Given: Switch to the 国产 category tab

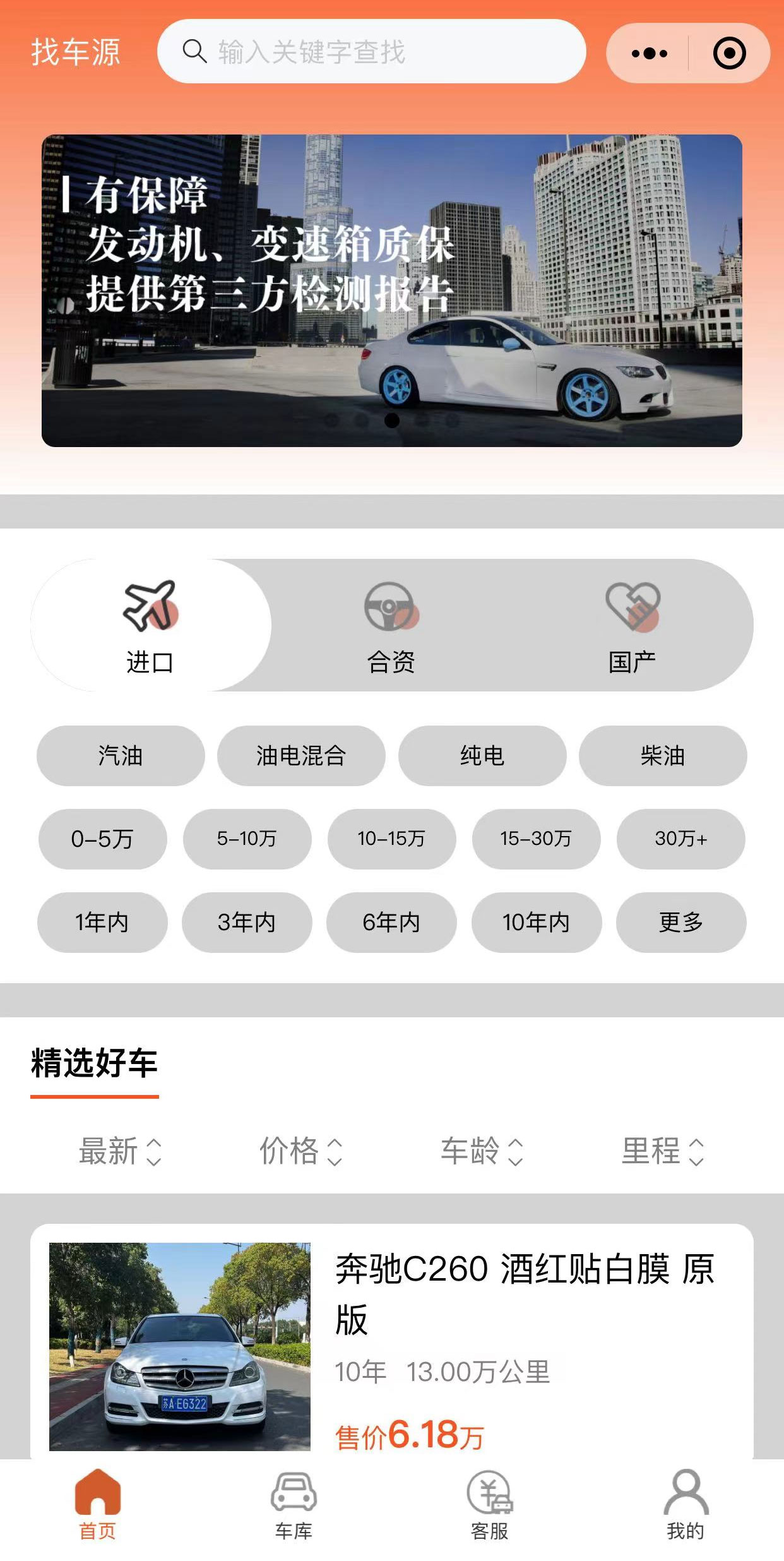Looking at the screenshot, I should click(632, 626).
